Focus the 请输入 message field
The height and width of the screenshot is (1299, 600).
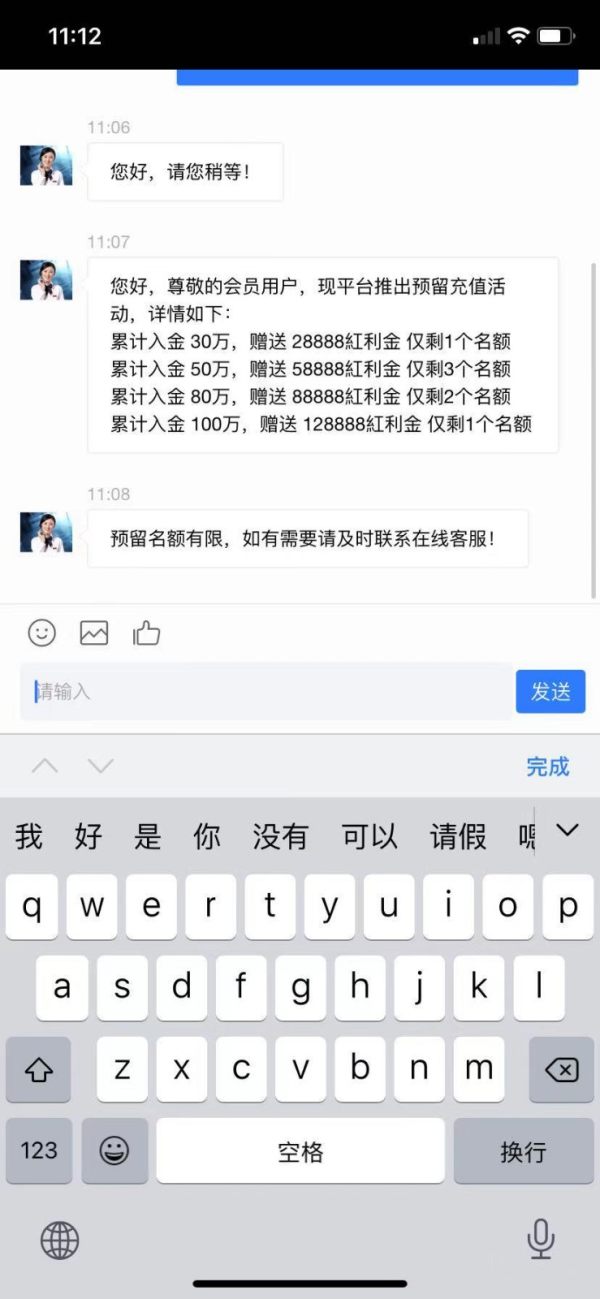(267, 691)
